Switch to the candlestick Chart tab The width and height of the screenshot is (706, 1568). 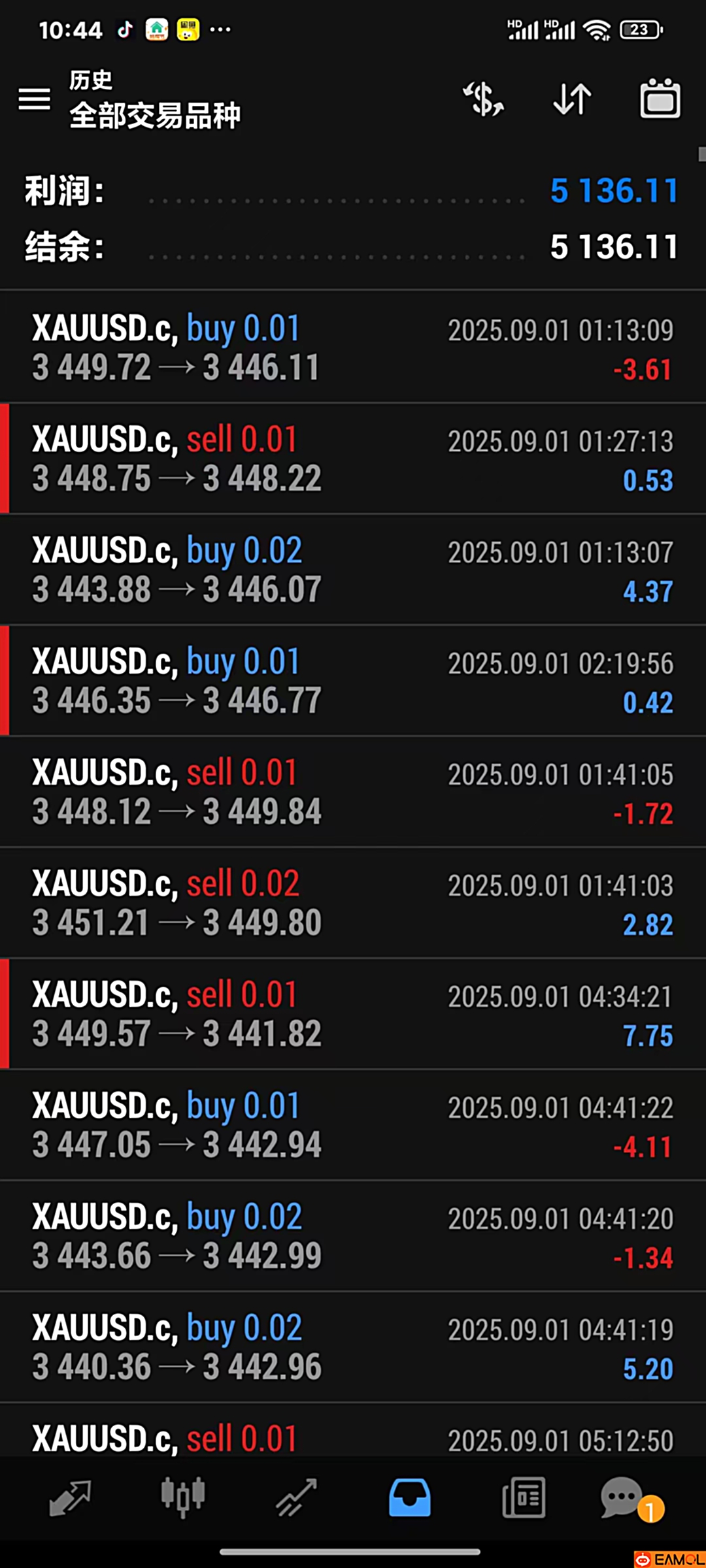183,1497
